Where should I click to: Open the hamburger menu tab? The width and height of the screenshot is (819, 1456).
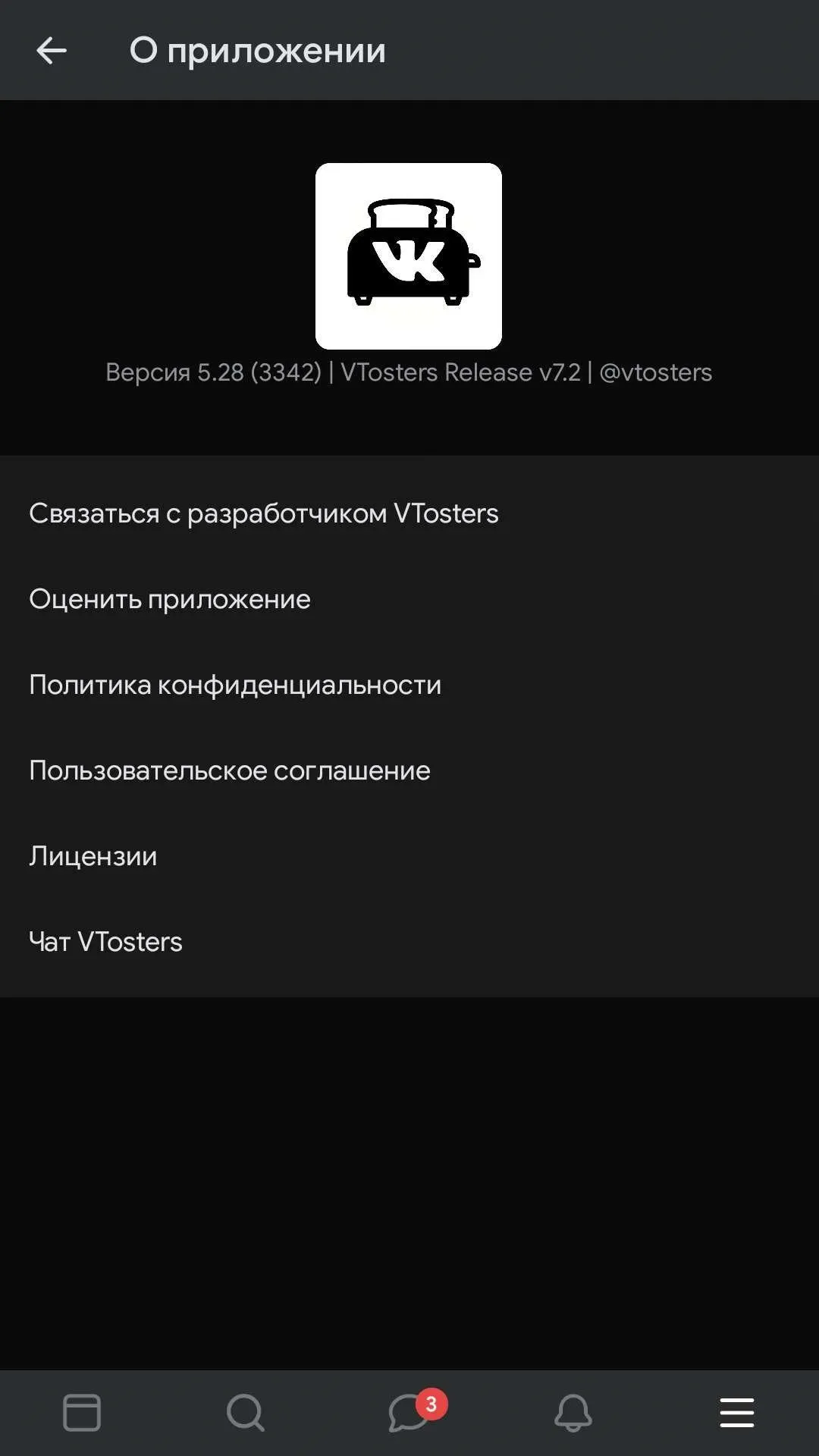click(737, 1413)
